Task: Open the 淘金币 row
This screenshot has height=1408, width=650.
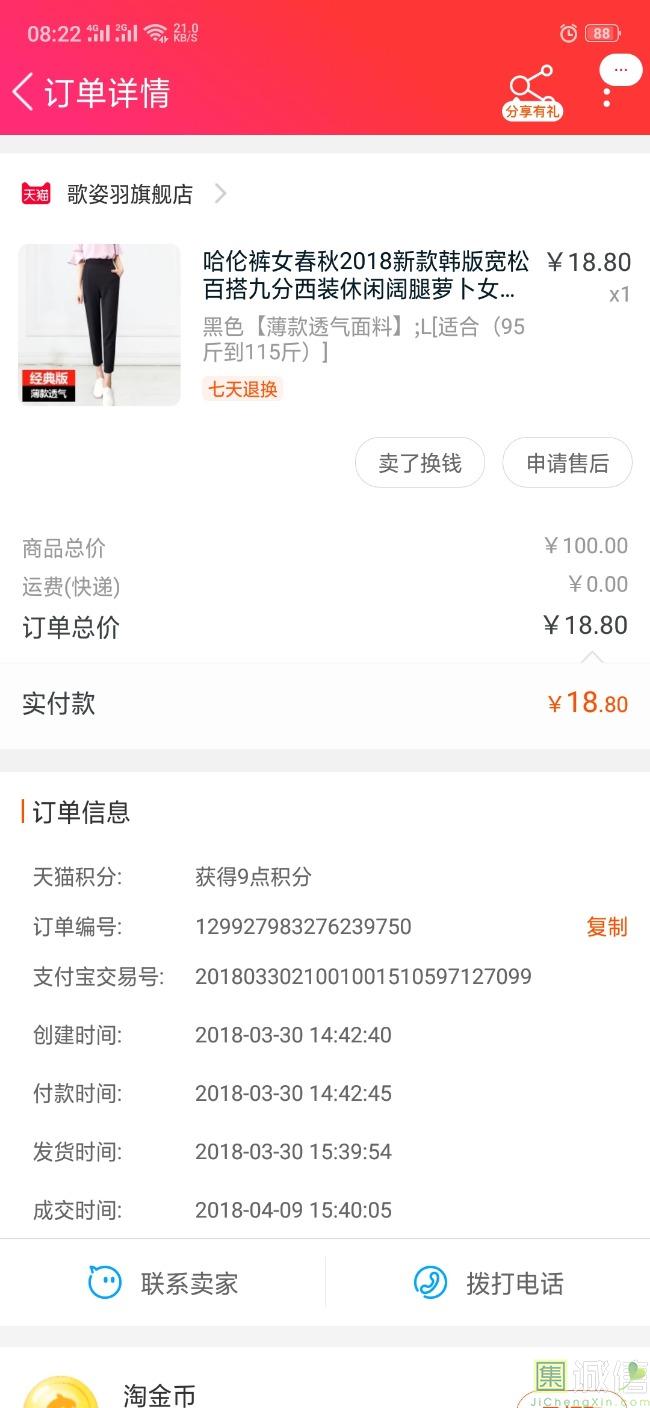Action: (x=160, y=1393)
